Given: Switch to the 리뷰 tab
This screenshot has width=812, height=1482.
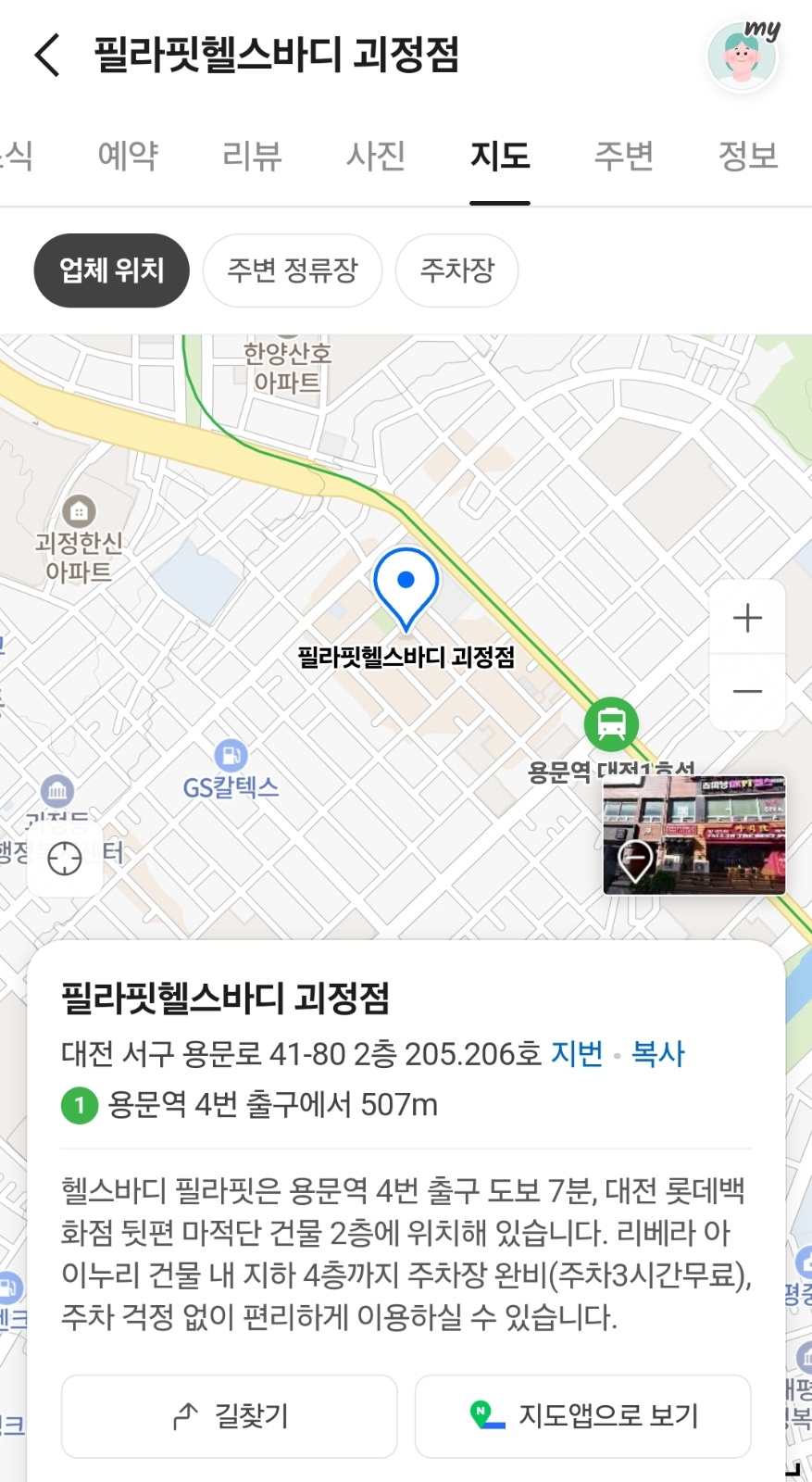Looking at the screenshot, I should 251,156.
